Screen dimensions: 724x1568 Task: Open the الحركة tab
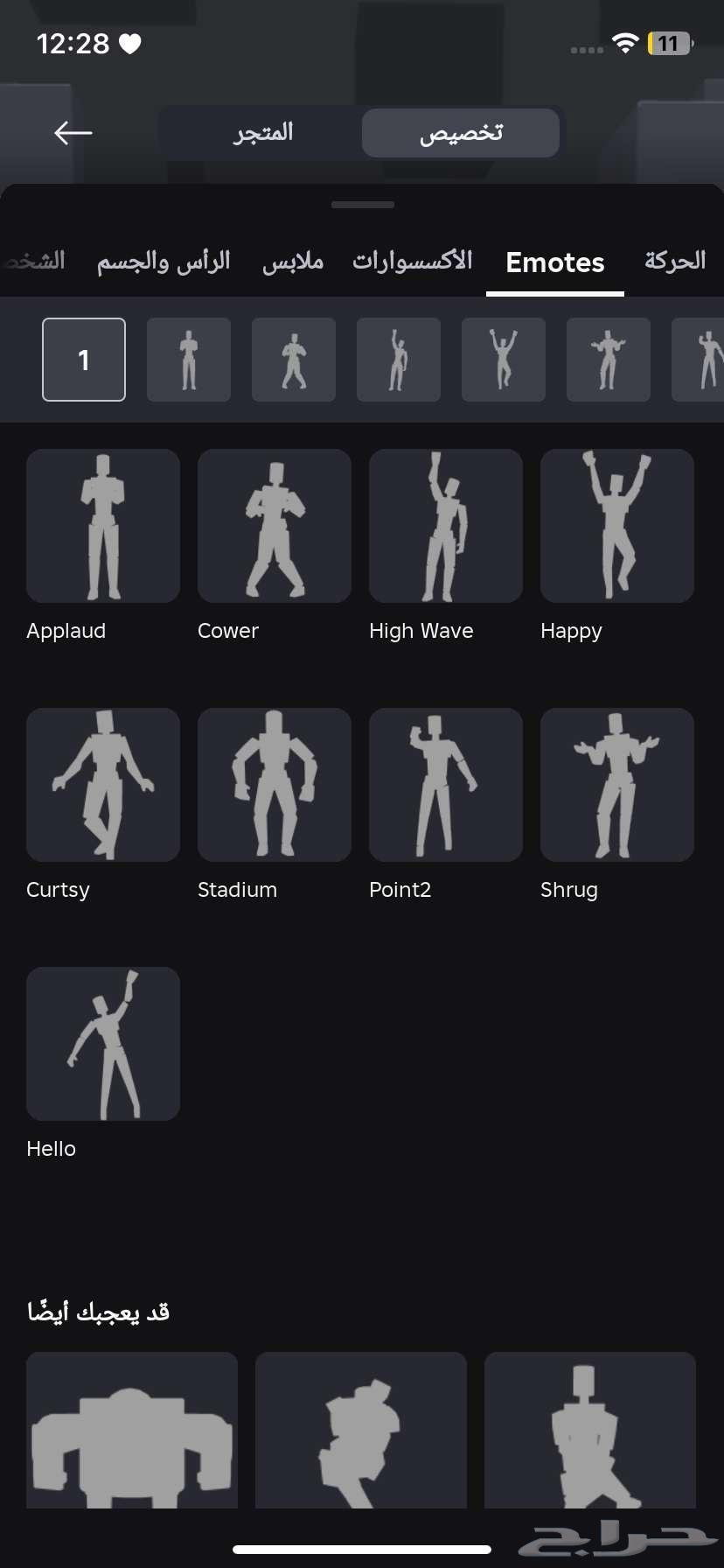(674, 261)
